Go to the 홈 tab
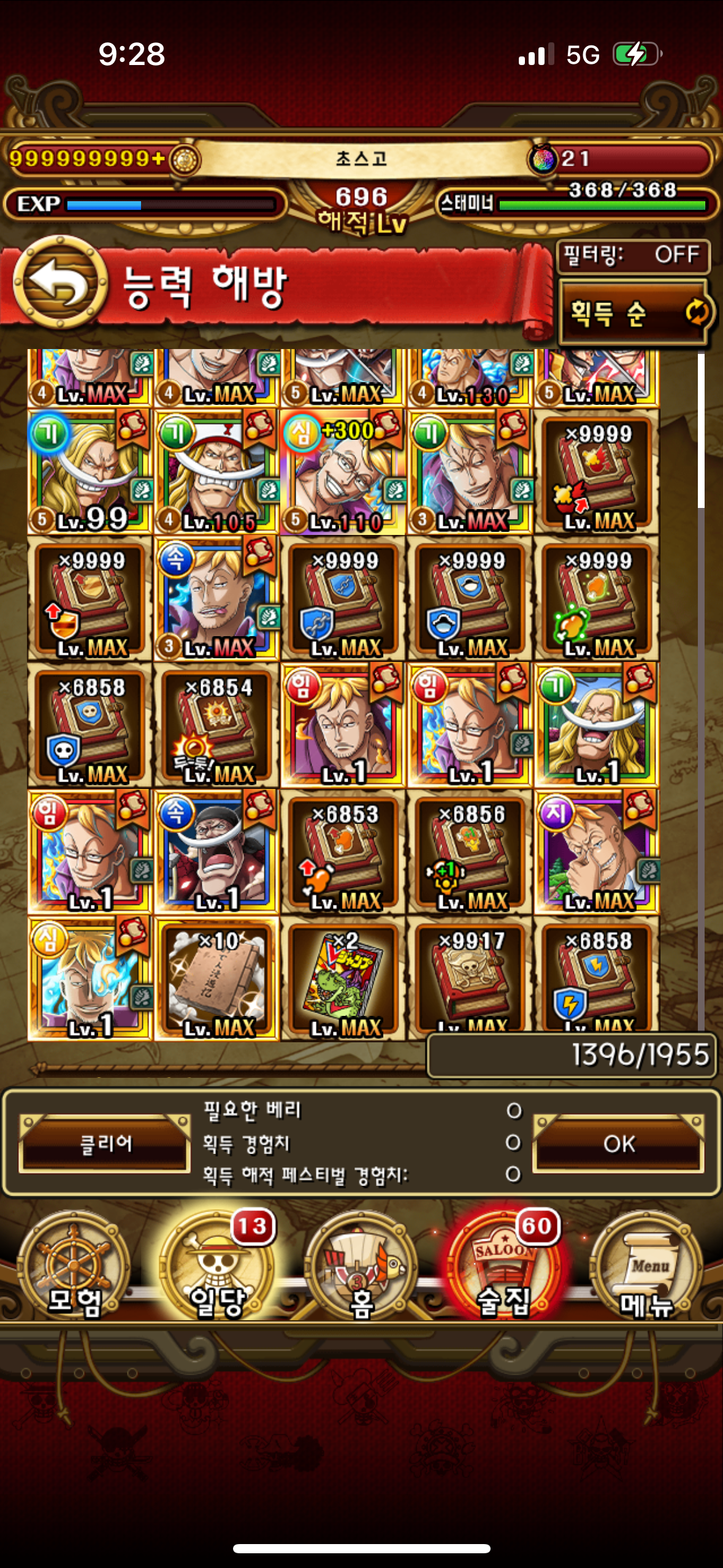Viewport: 723px width, 1568px height. (x=361, y=1269)
